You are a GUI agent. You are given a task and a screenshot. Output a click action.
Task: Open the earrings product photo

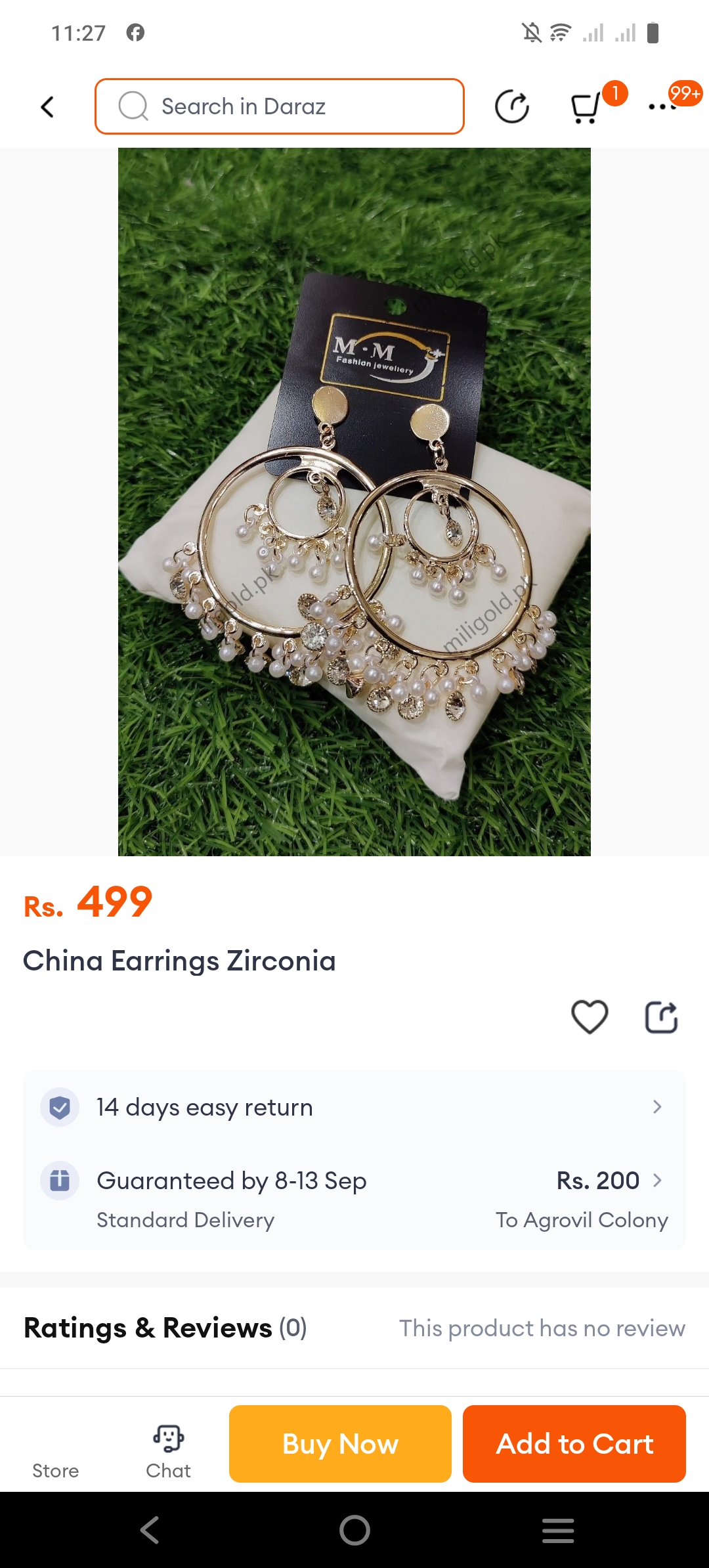pos(354,502)
